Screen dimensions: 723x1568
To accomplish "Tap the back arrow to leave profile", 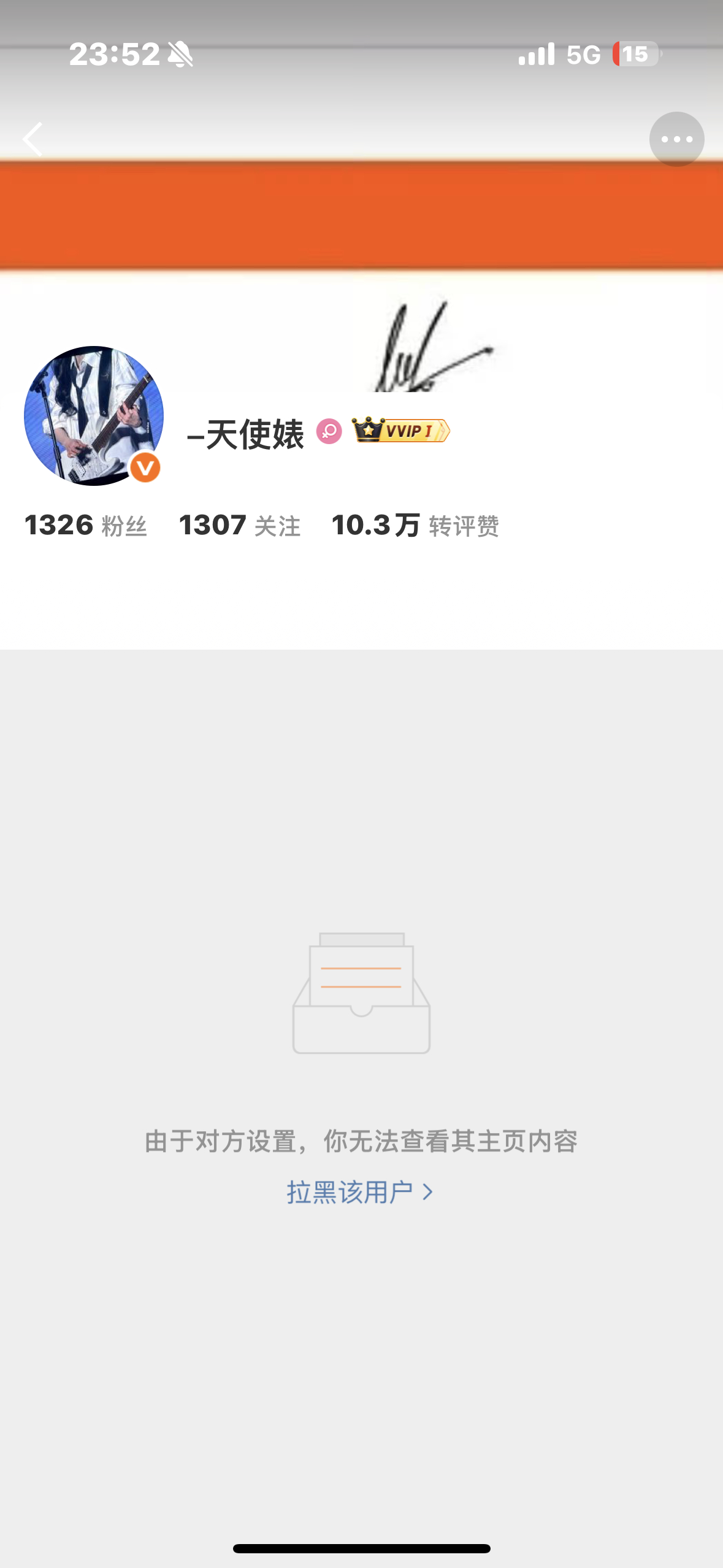I will tap(34, 139).
